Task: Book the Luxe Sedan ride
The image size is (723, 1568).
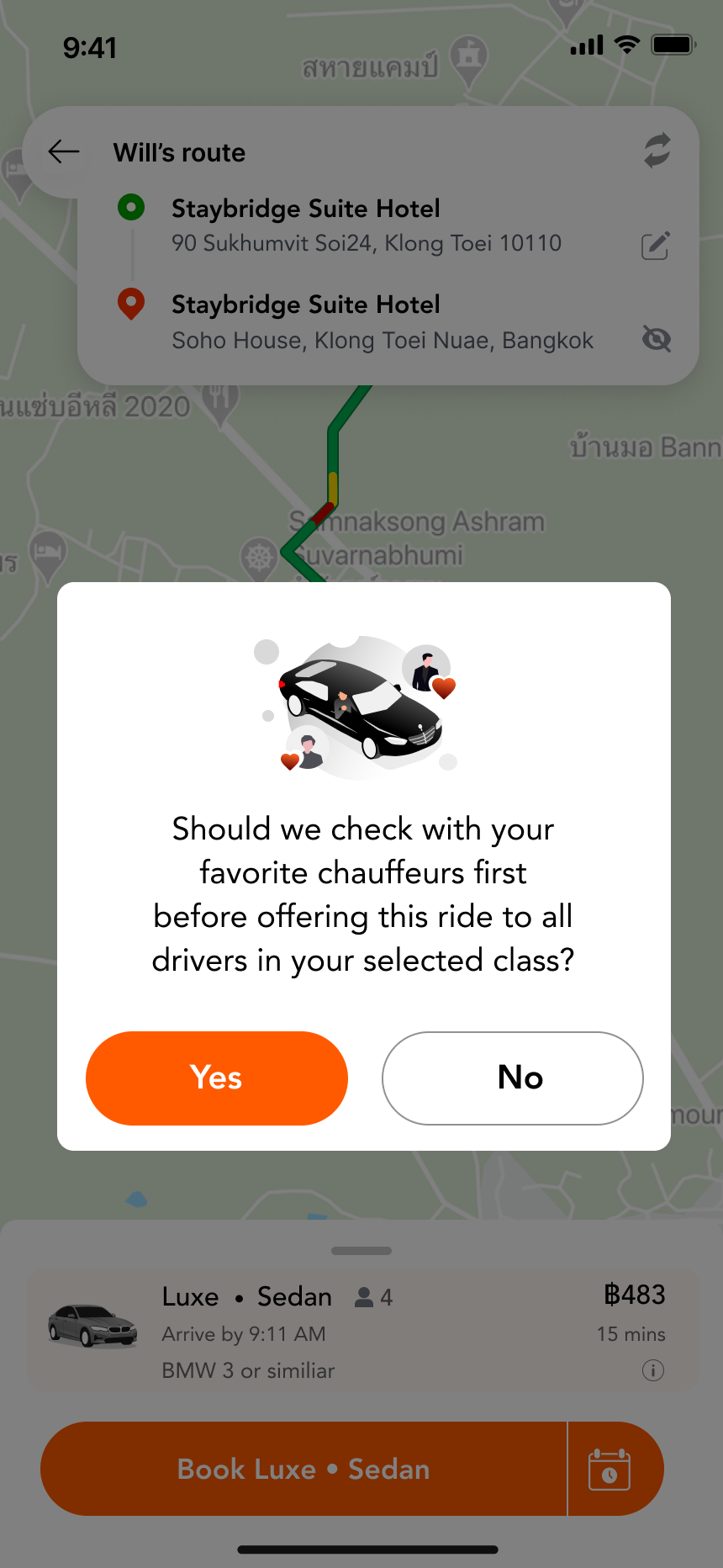Action: point(303,1469)
